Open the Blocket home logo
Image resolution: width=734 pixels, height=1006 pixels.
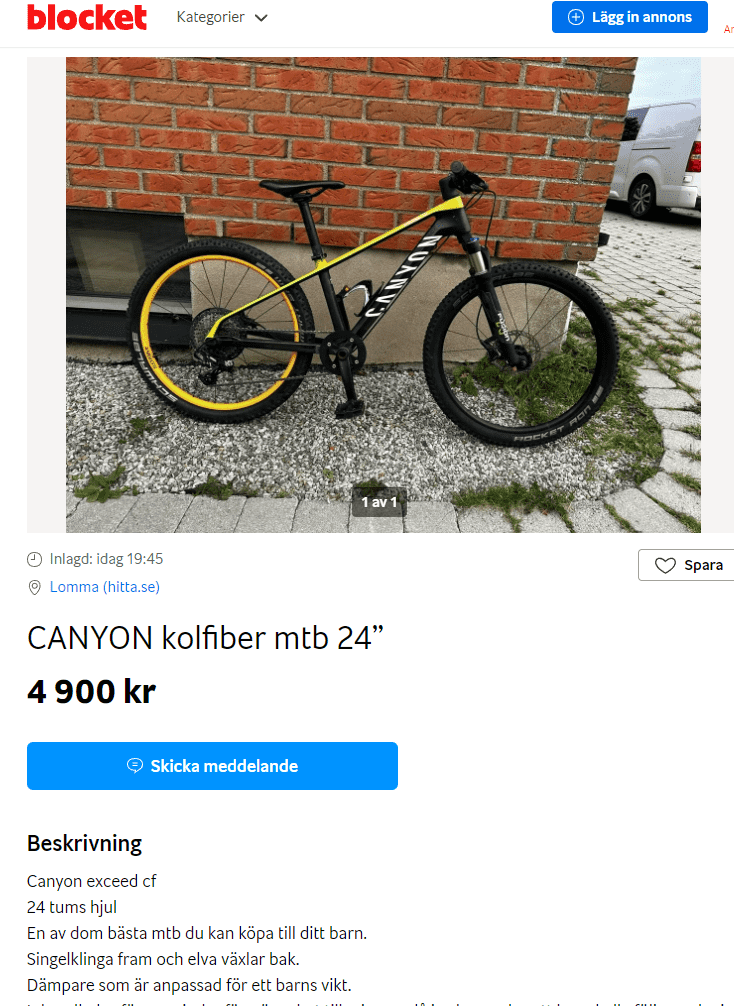pyautogui.click(x=87, y=17)
